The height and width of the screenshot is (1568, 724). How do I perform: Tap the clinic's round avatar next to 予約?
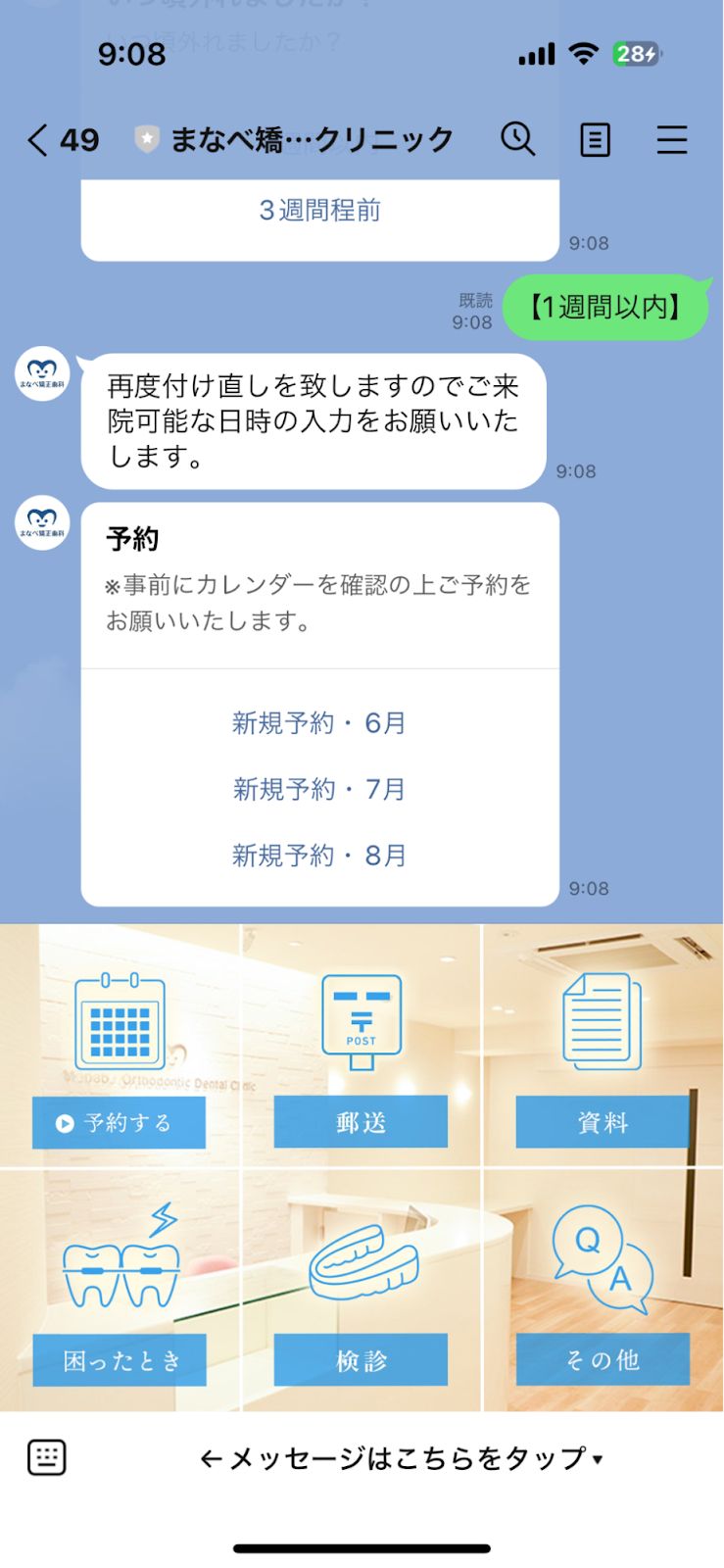point(40,523)
